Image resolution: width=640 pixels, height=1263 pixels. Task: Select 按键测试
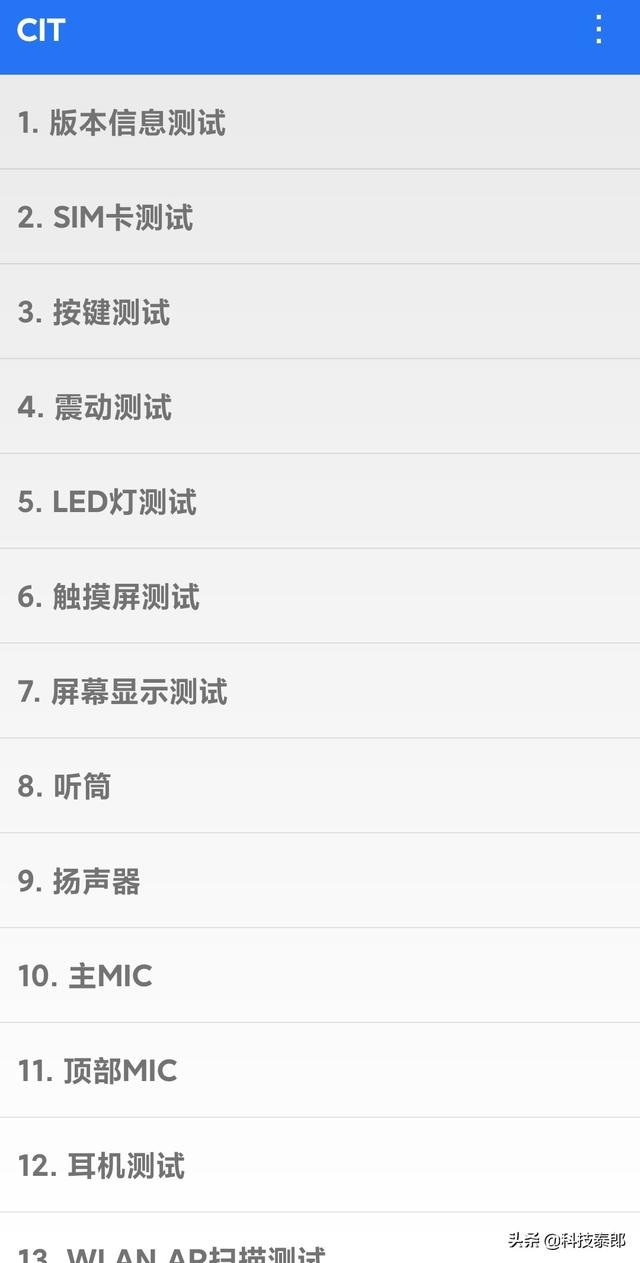(x=320, y=312)
